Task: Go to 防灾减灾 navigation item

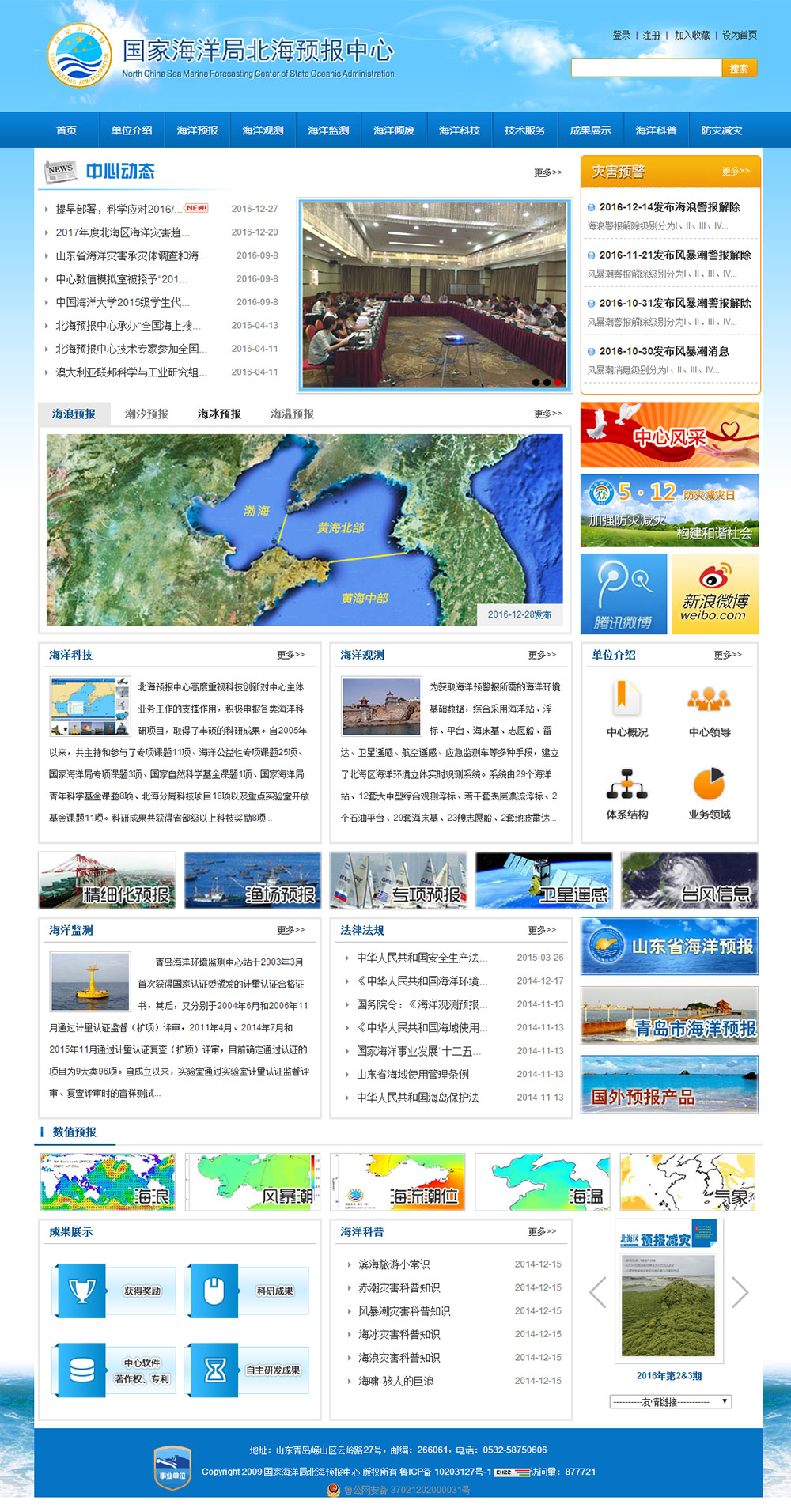Action: click(721, 130)
